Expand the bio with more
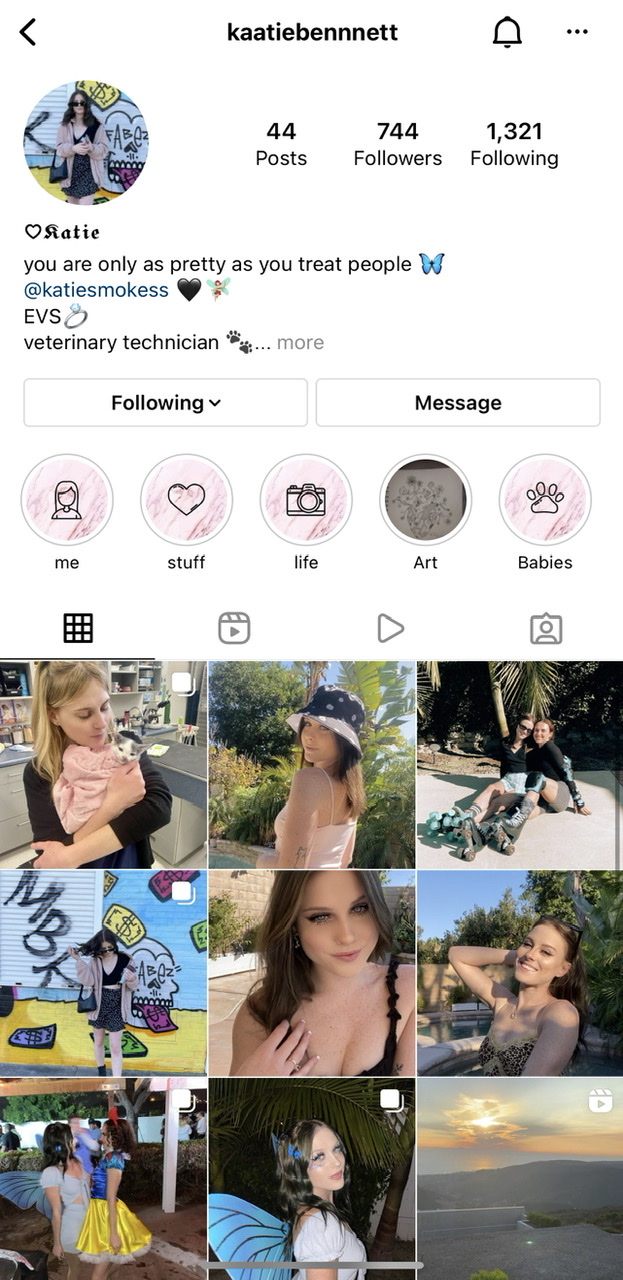623x1280 pixels. click(x=300, y=342)
